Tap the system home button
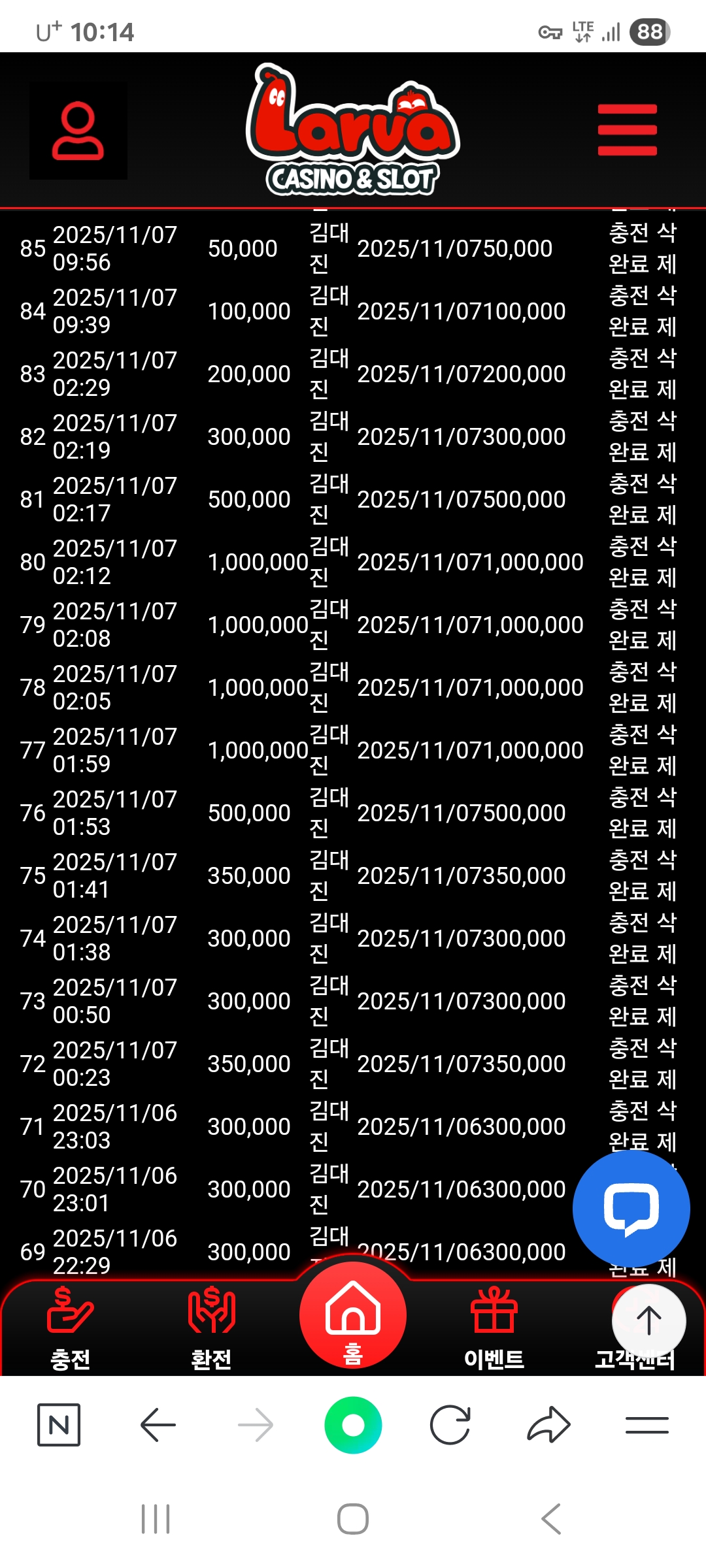This screenshot has height=1568, width=706. (353, 1519)
